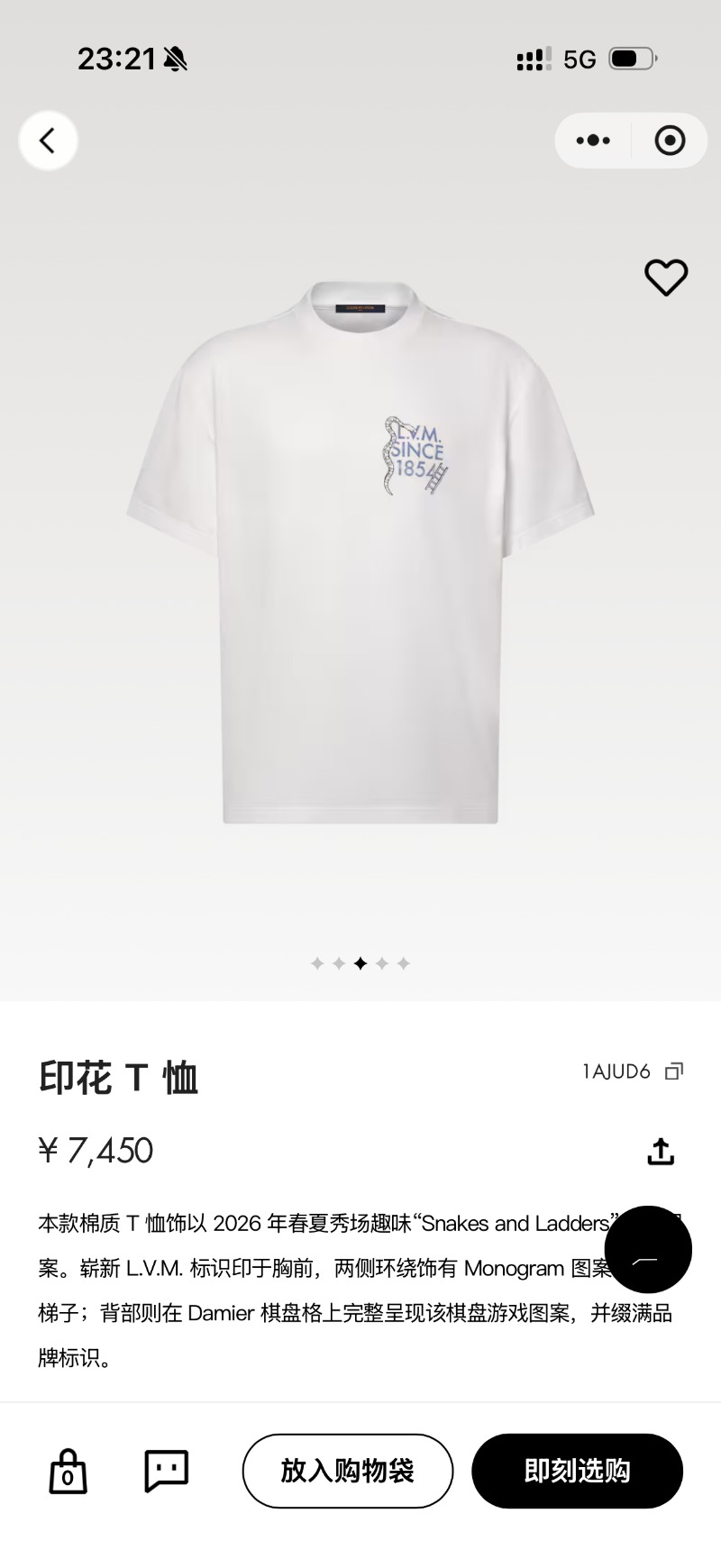Add this T-shirt to wishlist with heart

coord(666,278)
